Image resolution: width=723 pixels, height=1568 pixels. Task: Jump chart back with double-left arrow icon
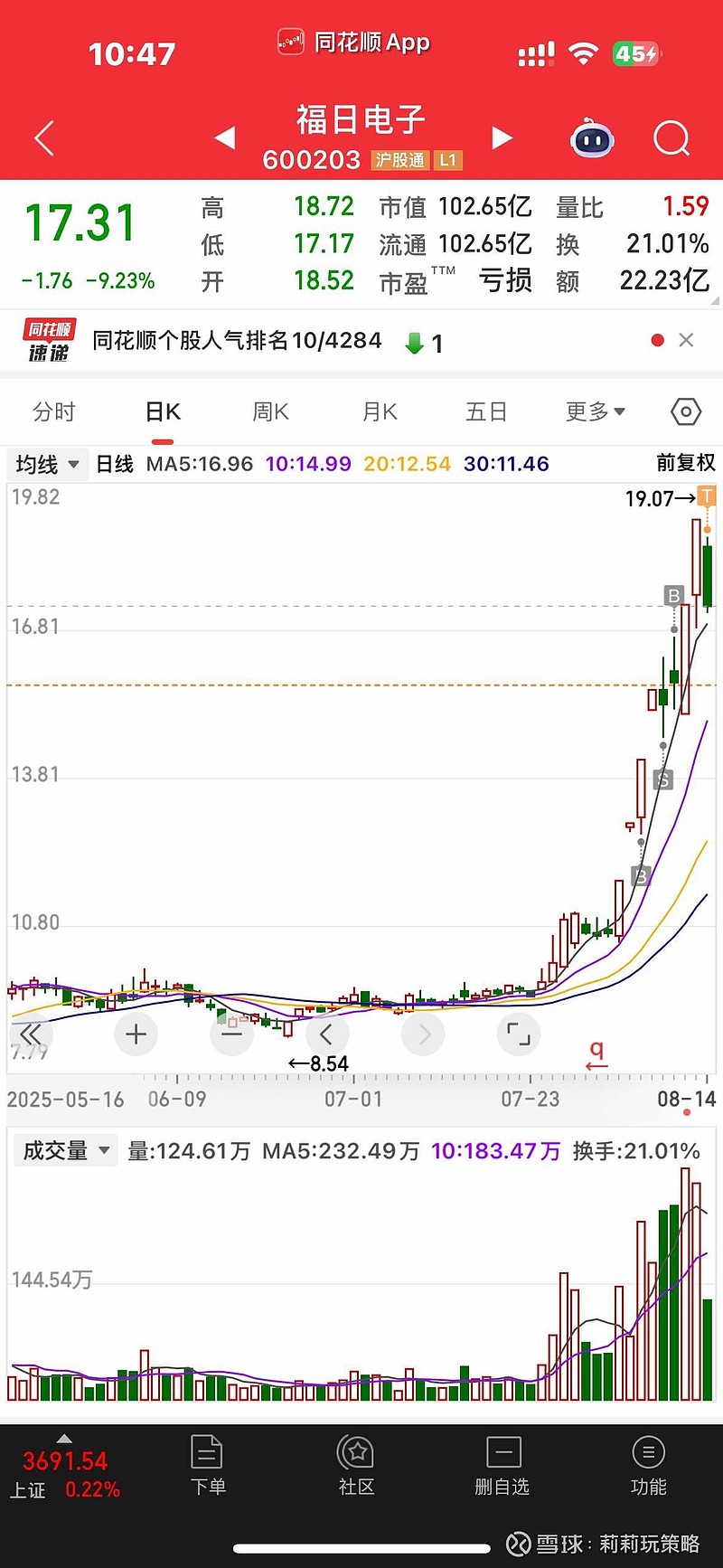pos(31,1034)
